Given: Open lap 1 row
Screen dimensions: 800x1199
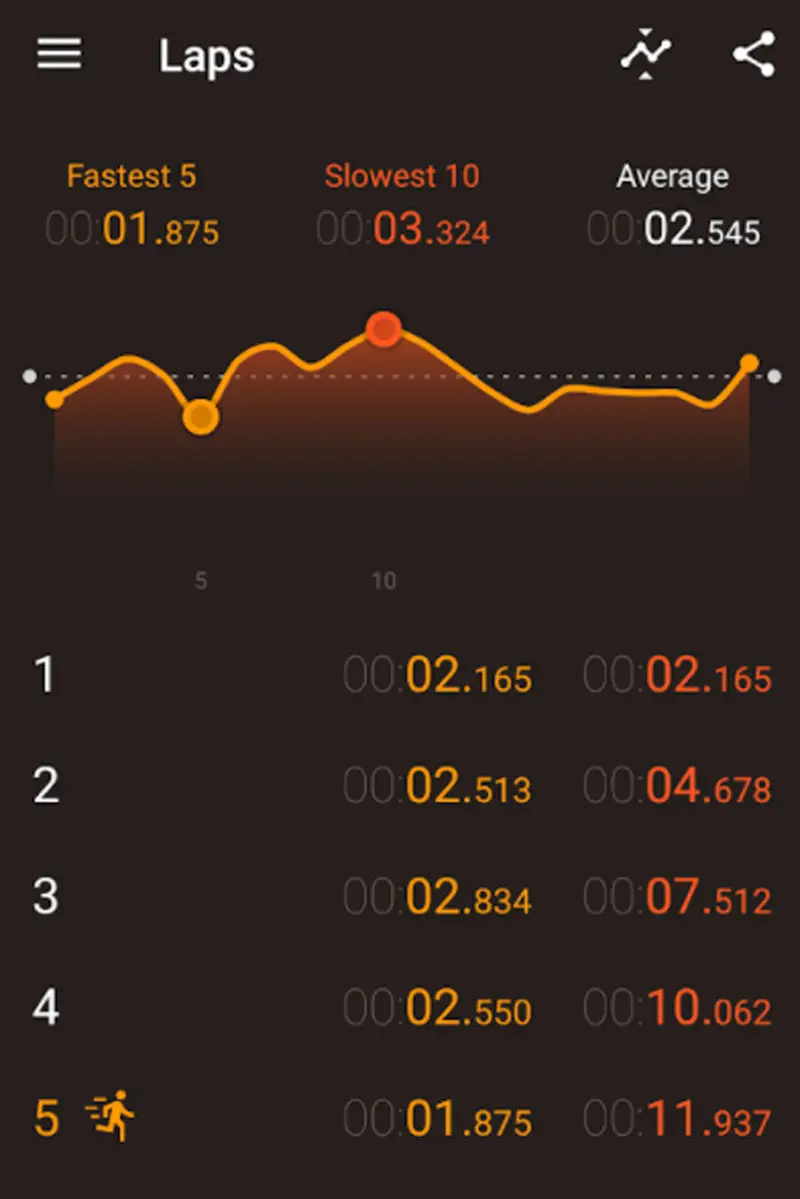Looking at the screenshot, I should 400,676.
